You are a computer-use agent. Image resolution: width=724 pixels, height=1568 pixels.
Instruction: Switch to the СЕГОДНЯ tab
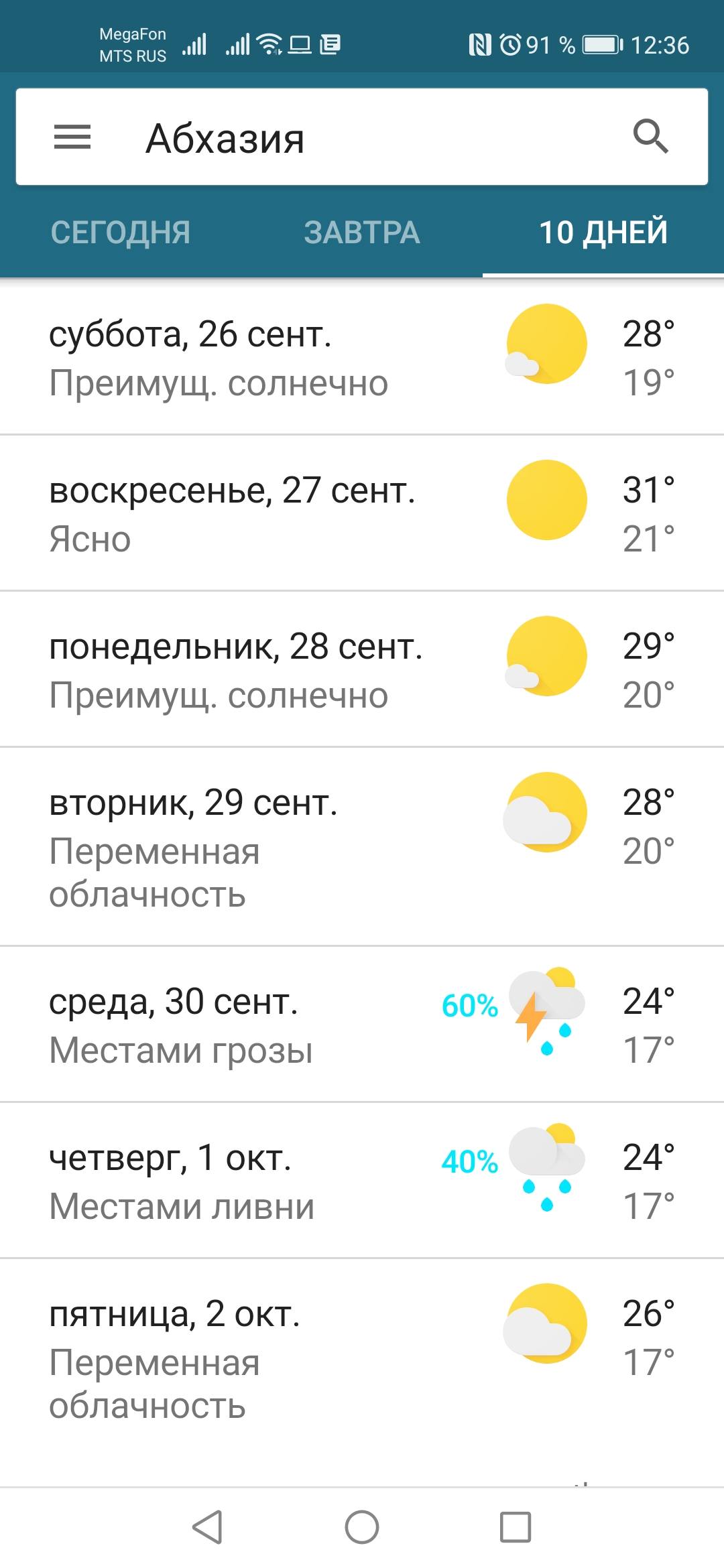121,233
